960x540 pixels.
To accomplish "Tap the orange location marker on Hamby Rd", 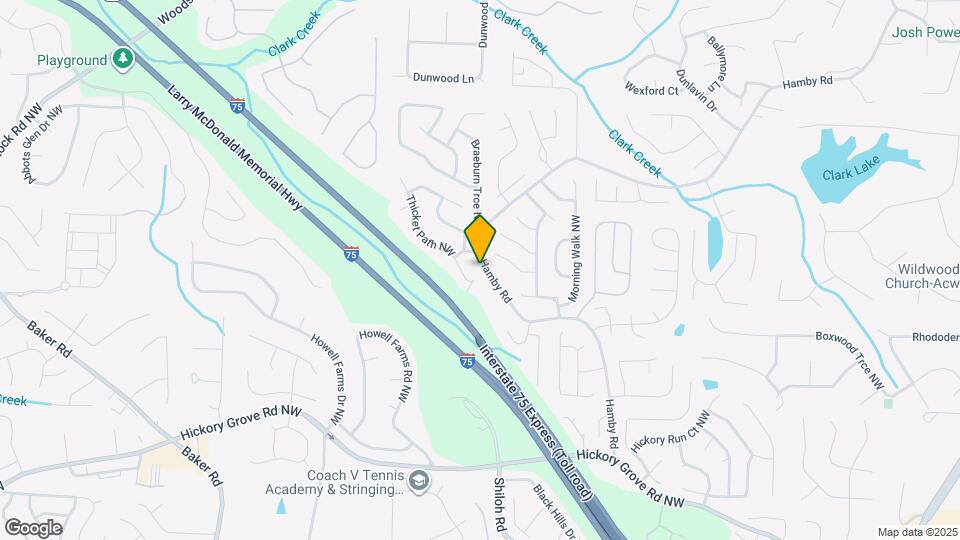I will (x=480, y=238).
